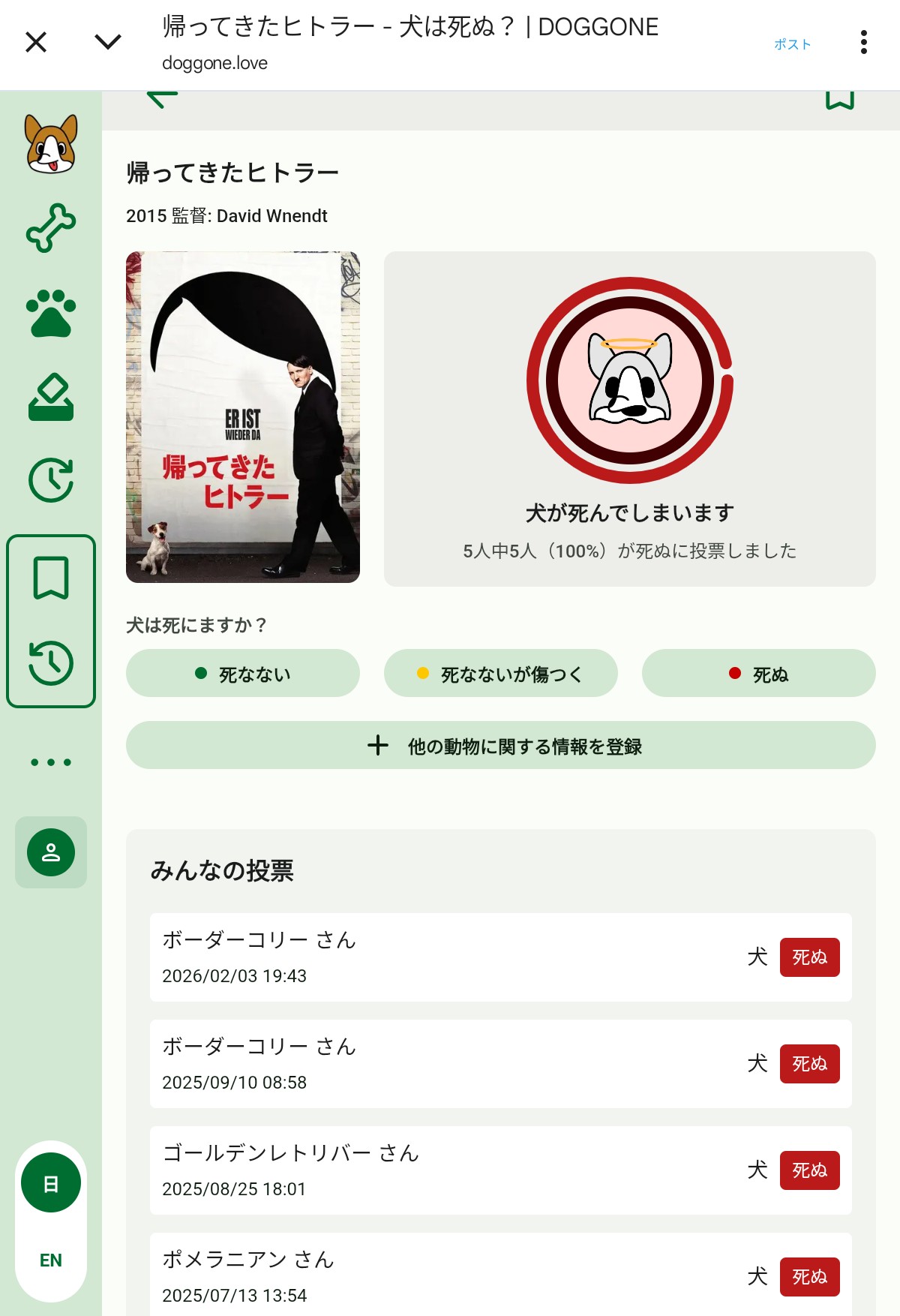Open the bone icon section

(x=51, y=228)
